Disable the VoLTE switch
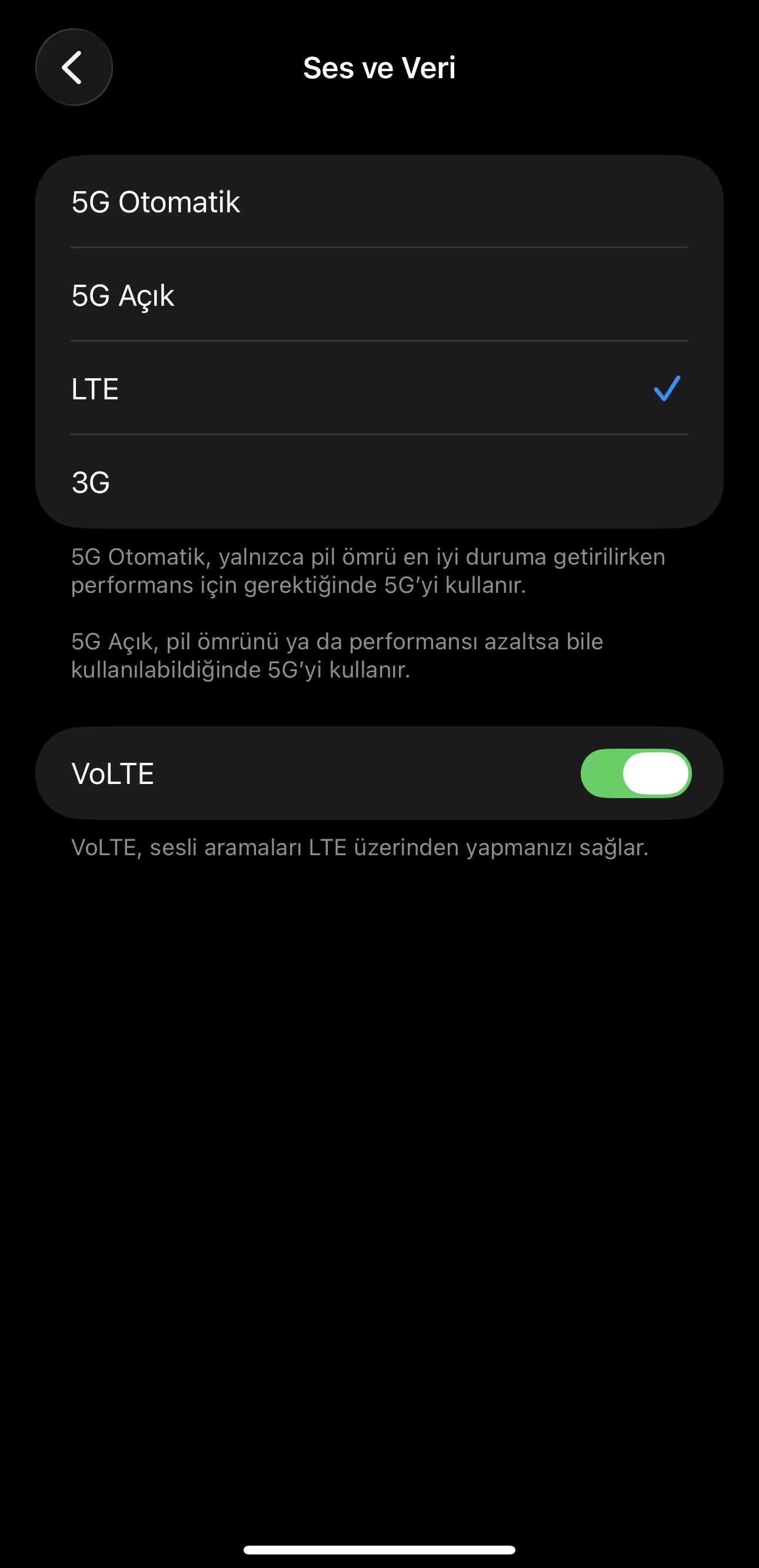The height and width of the screenshot is (1568, 759). point(635,773)
